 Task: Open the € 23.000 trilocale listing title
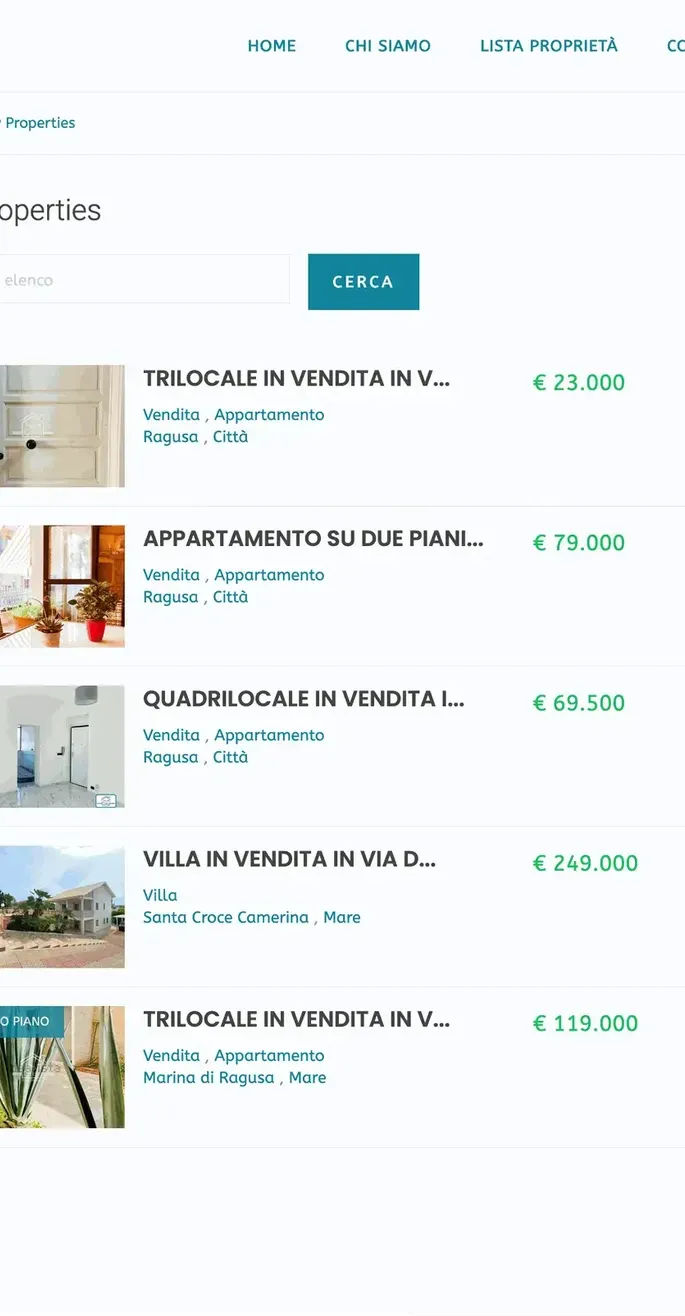296,379
